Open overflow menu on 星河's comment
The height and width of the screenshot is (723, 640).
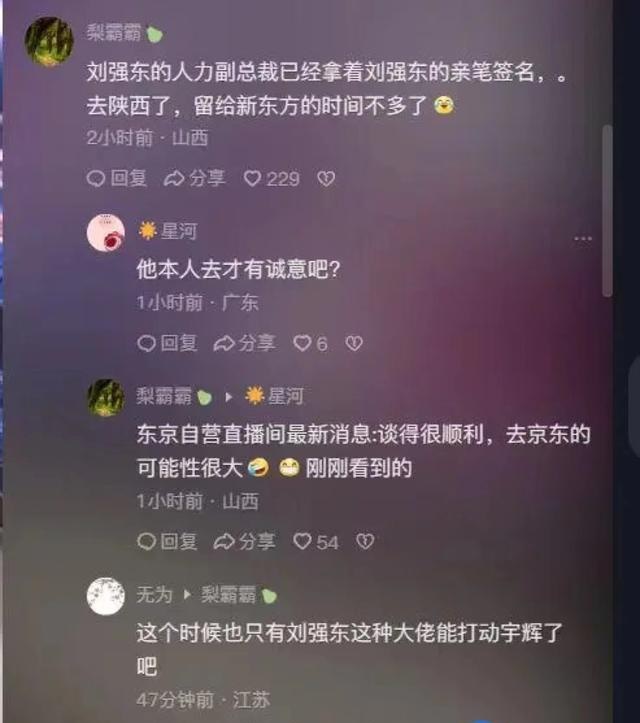click(583, 239)
